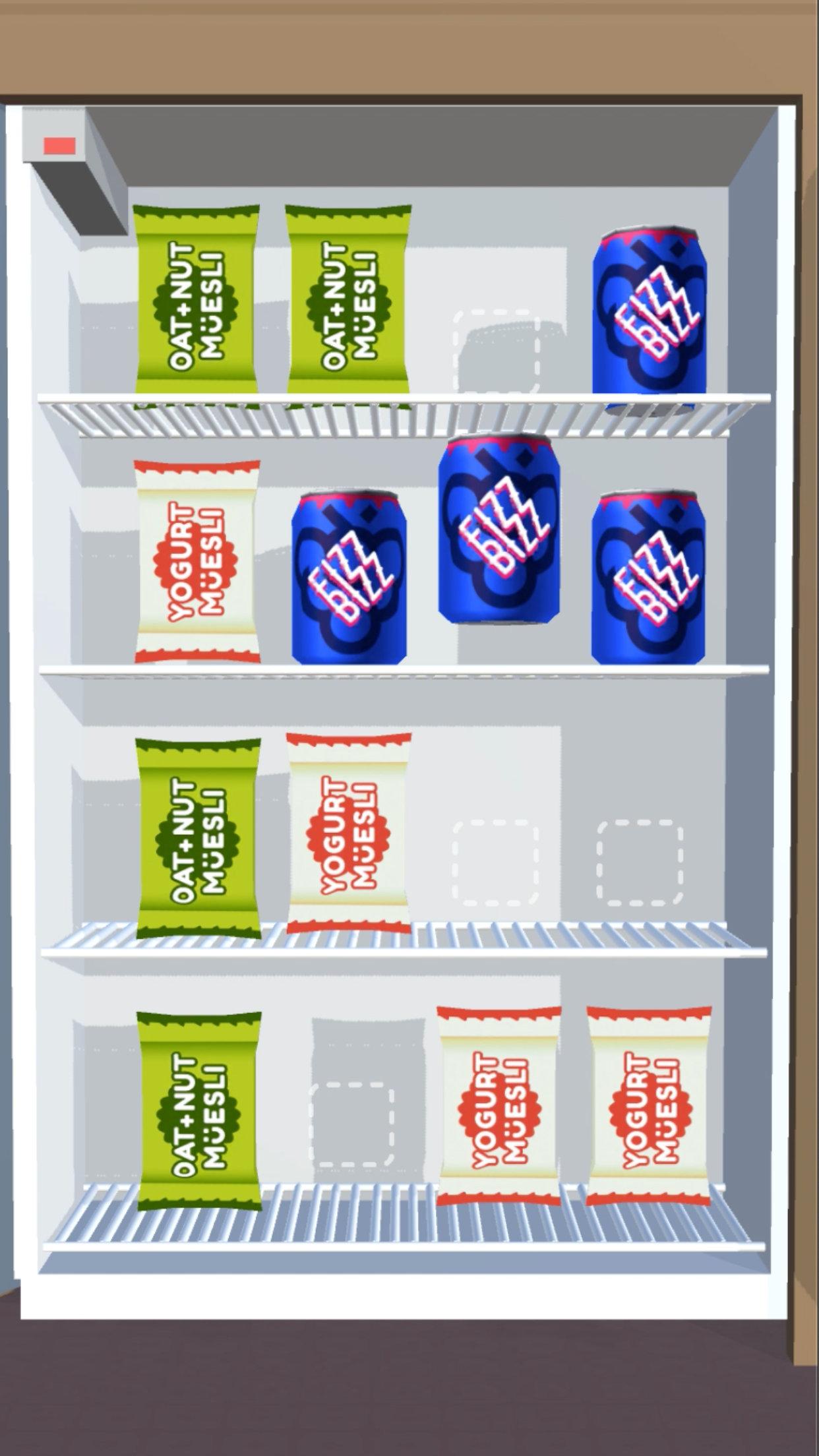The width and height of the screenshot is (819, 1456).
Task: Tap the lifted Bizz can above the shelf
Action: click(499, 530)
